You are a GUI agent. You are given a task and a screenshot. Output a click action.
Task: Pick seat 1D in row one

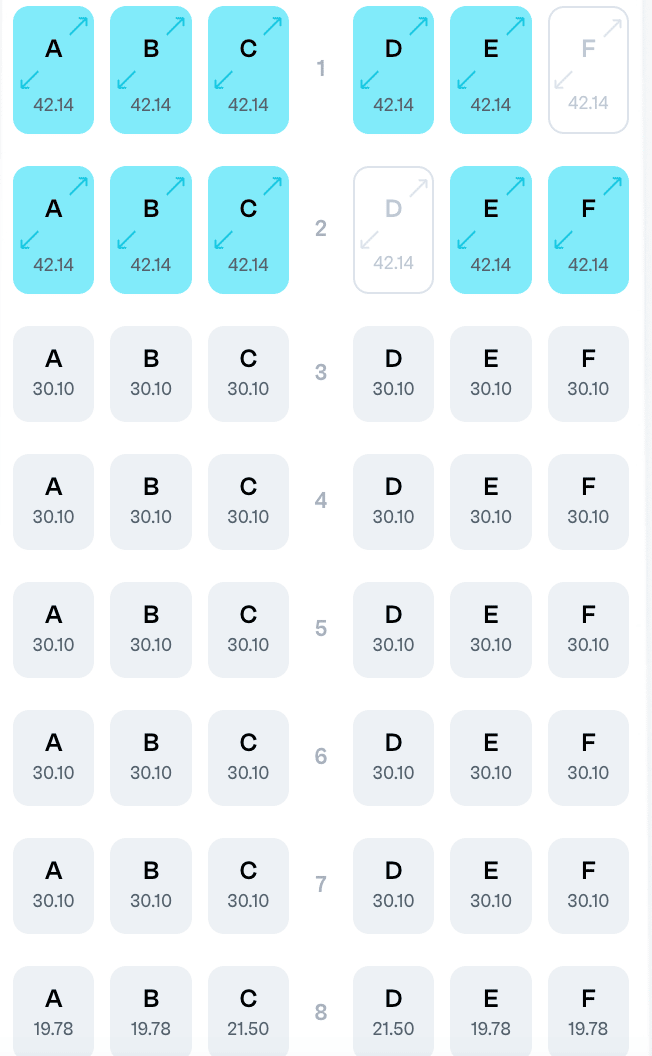393,70
